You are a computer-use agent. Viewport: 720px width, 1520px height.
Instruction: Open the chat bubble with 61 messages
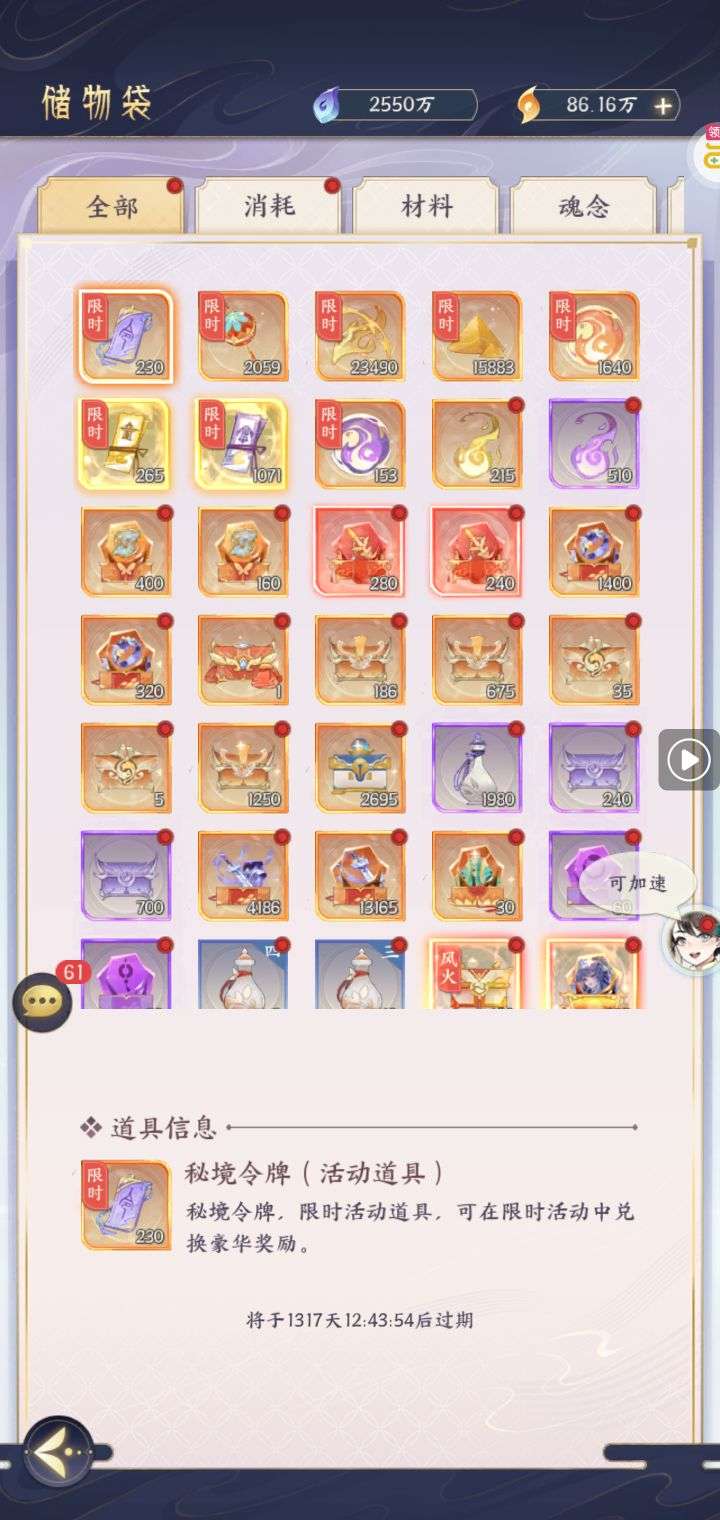click(42, 1001)
